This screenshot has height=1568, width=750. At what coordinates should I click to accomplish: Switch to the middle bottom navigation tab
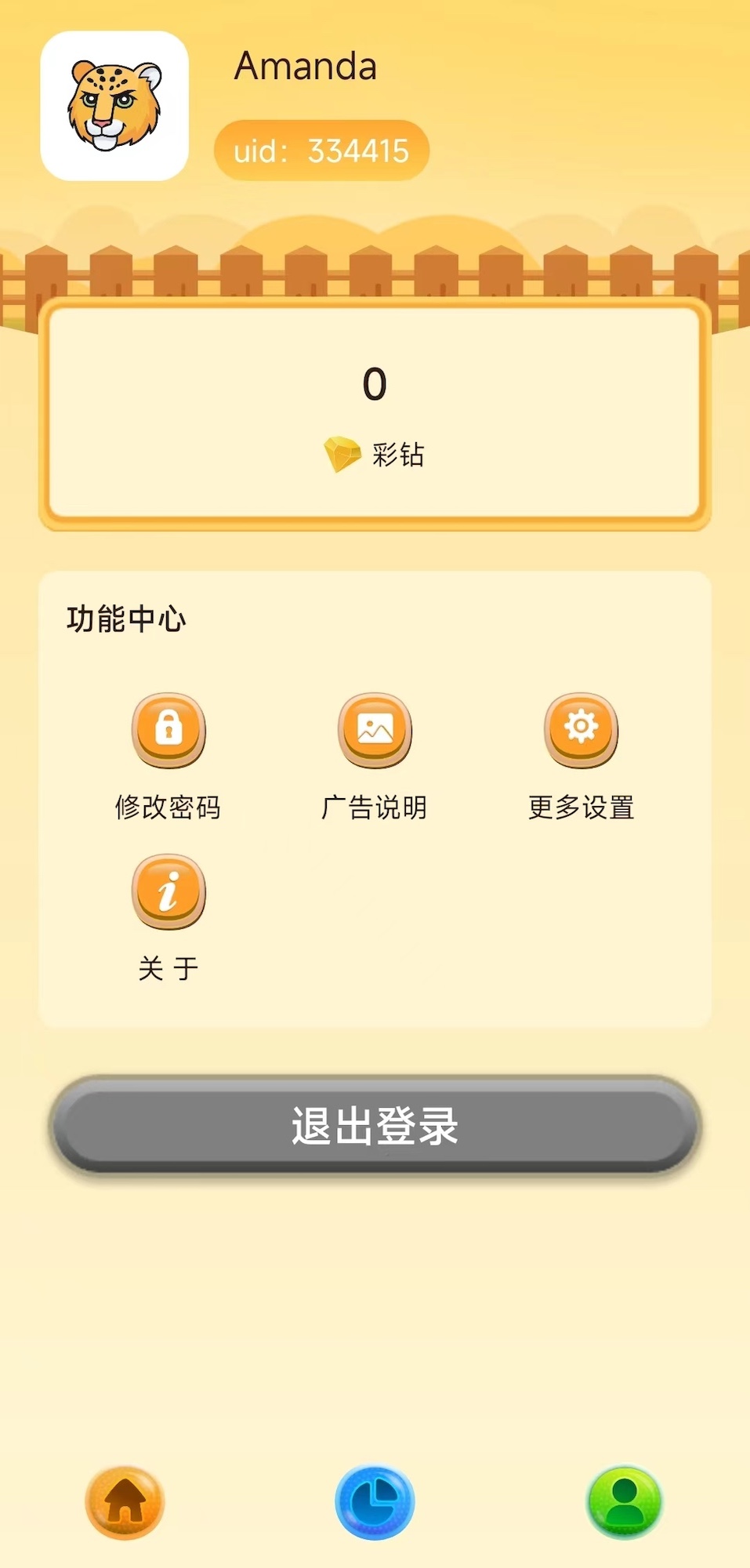pyautogui.click(x=375, y=1501)
